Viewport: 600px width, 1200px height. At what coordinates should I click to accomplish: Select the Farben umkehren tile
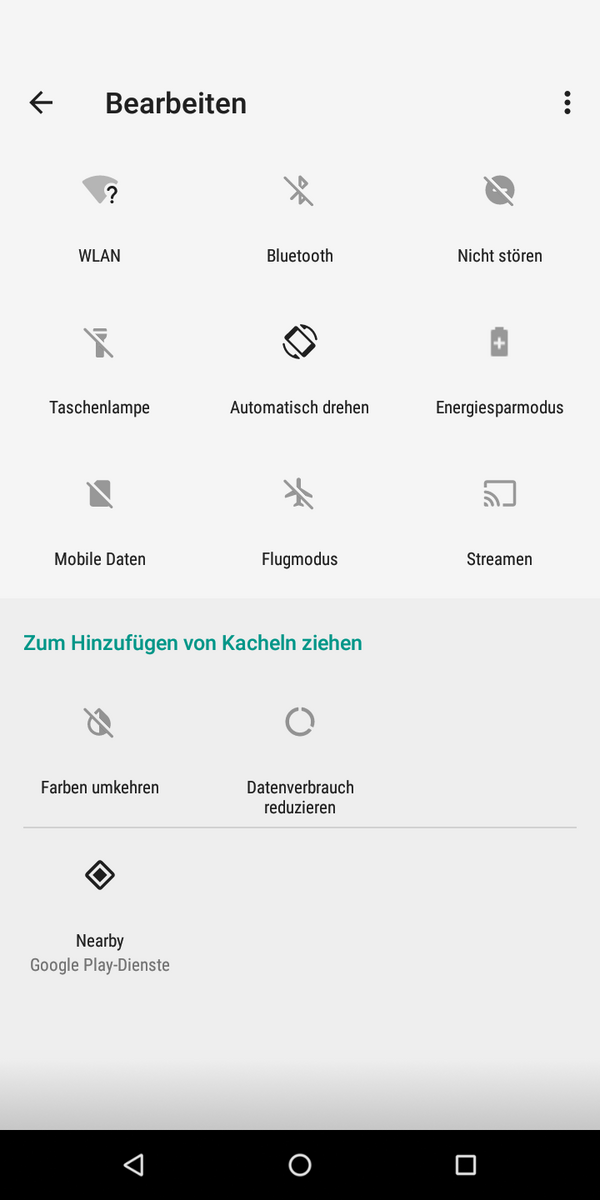coord(100,750)
